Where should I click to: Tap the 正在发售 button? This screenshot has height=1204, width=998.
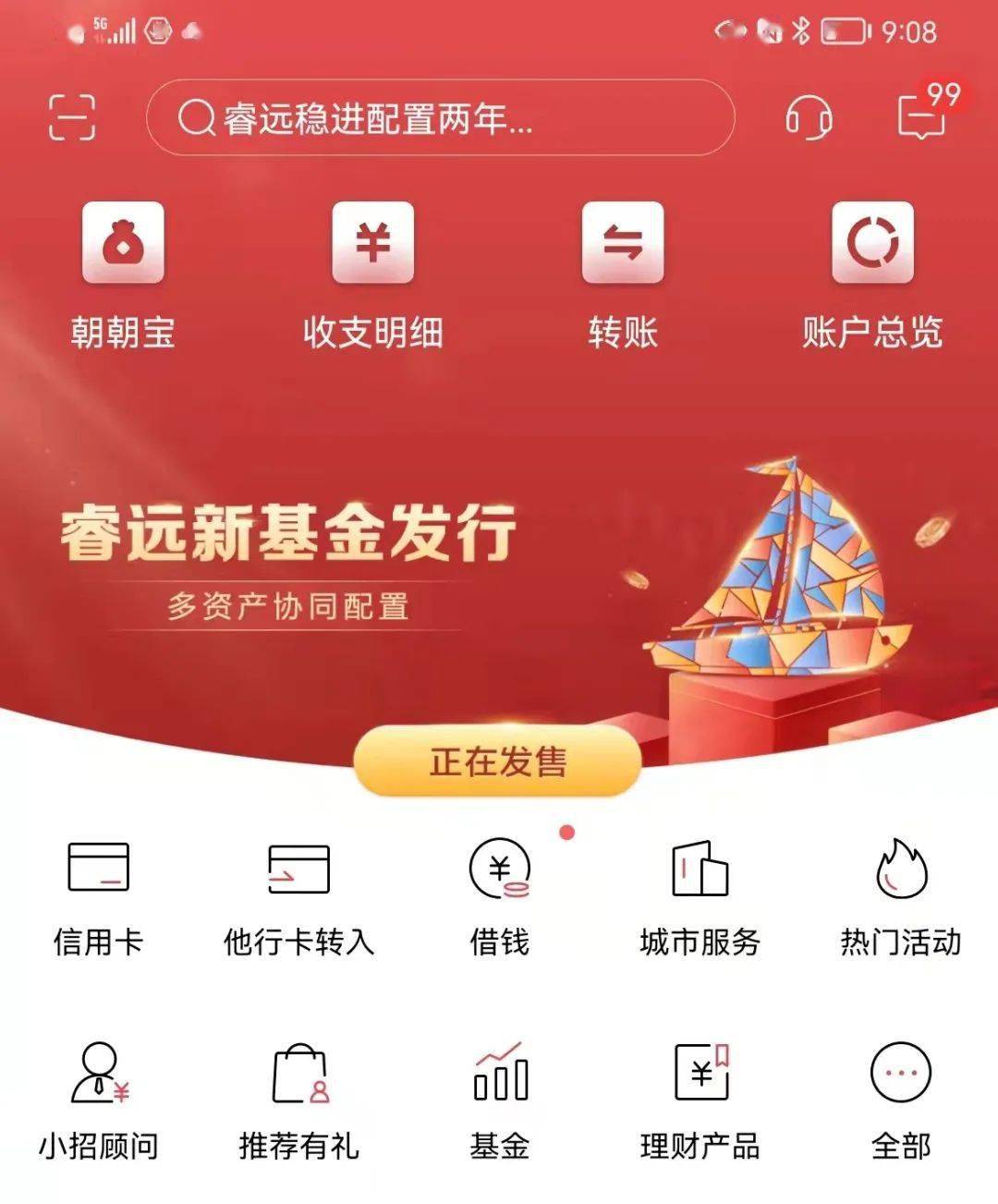[497, 761]
